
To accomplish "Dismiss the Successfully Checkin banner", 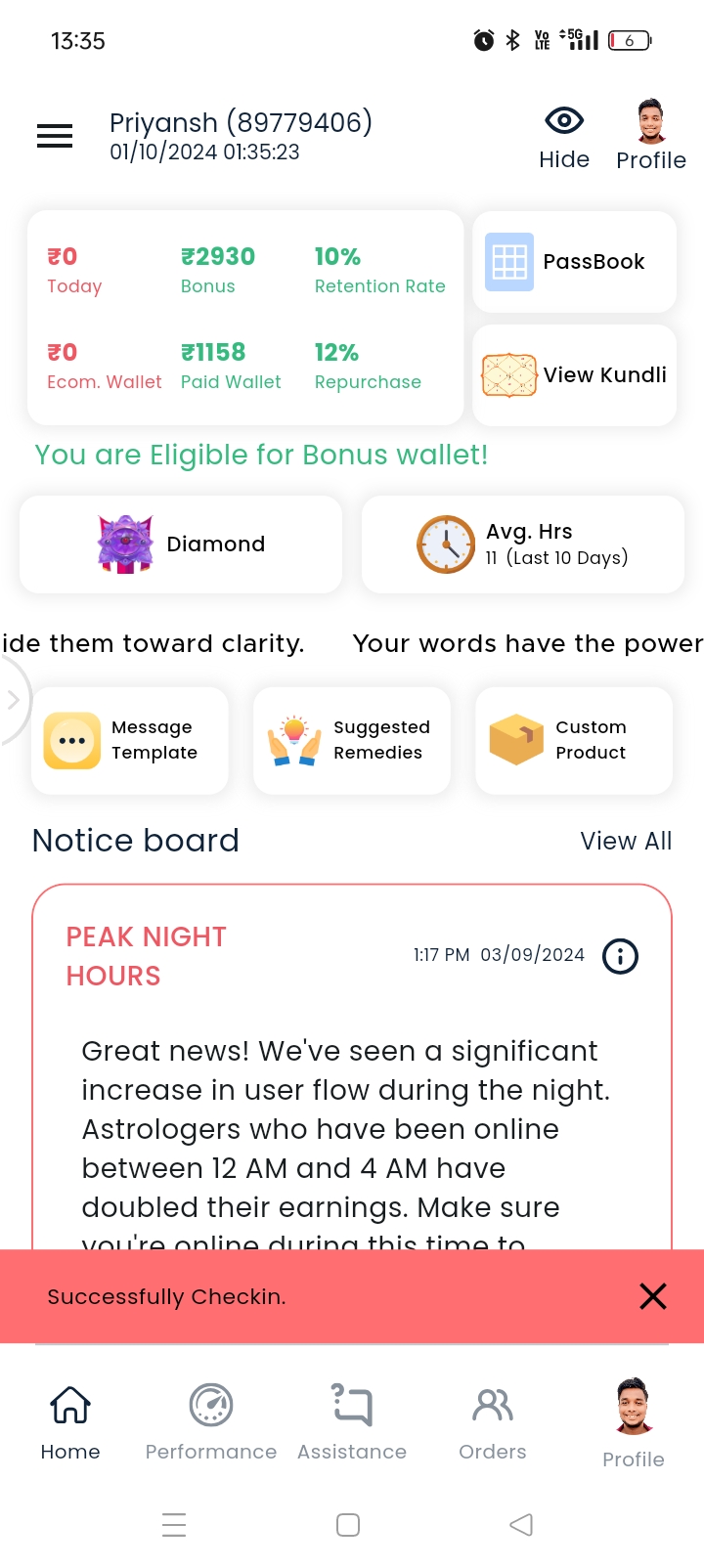I will (652, 1296).
